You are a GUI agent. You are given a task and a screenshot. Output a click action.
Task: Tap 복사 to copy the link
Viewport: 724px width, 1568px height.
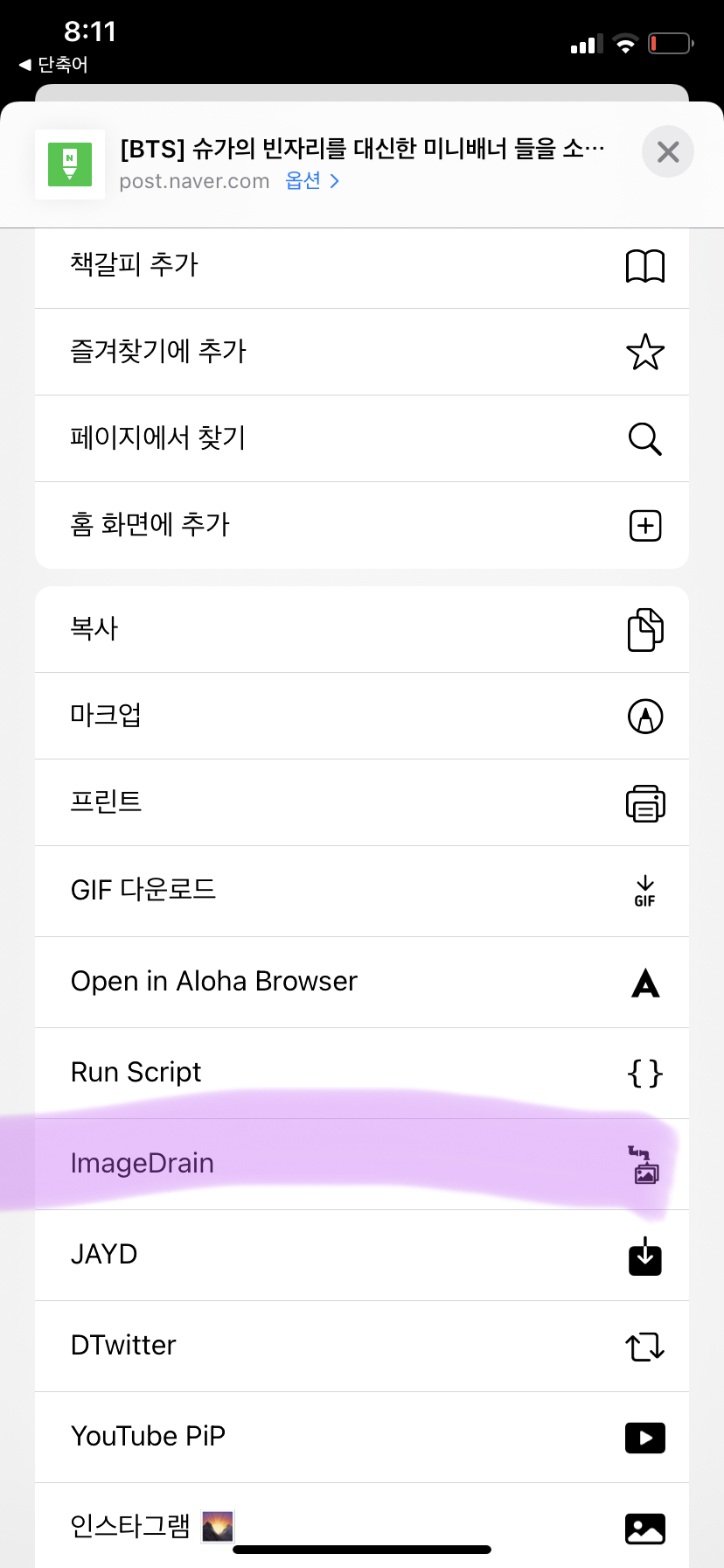[x=361, y=629]
